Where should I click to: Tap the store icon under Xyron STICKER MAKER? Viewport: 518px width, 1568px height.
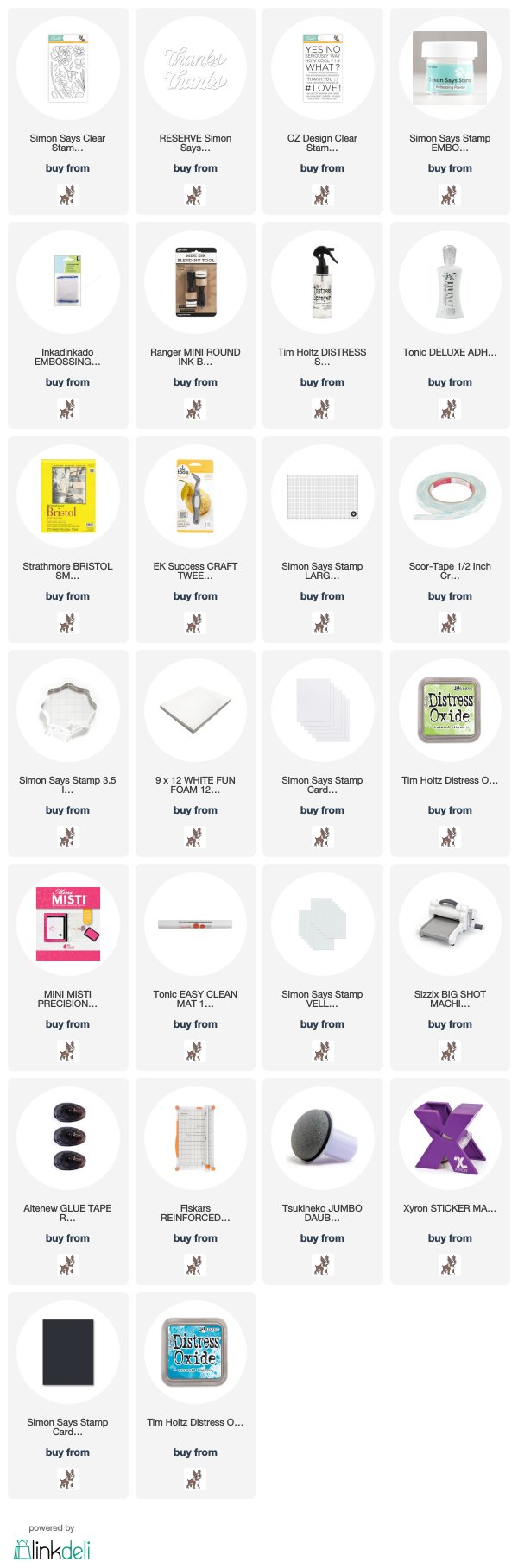click(x=450, y=1264)
